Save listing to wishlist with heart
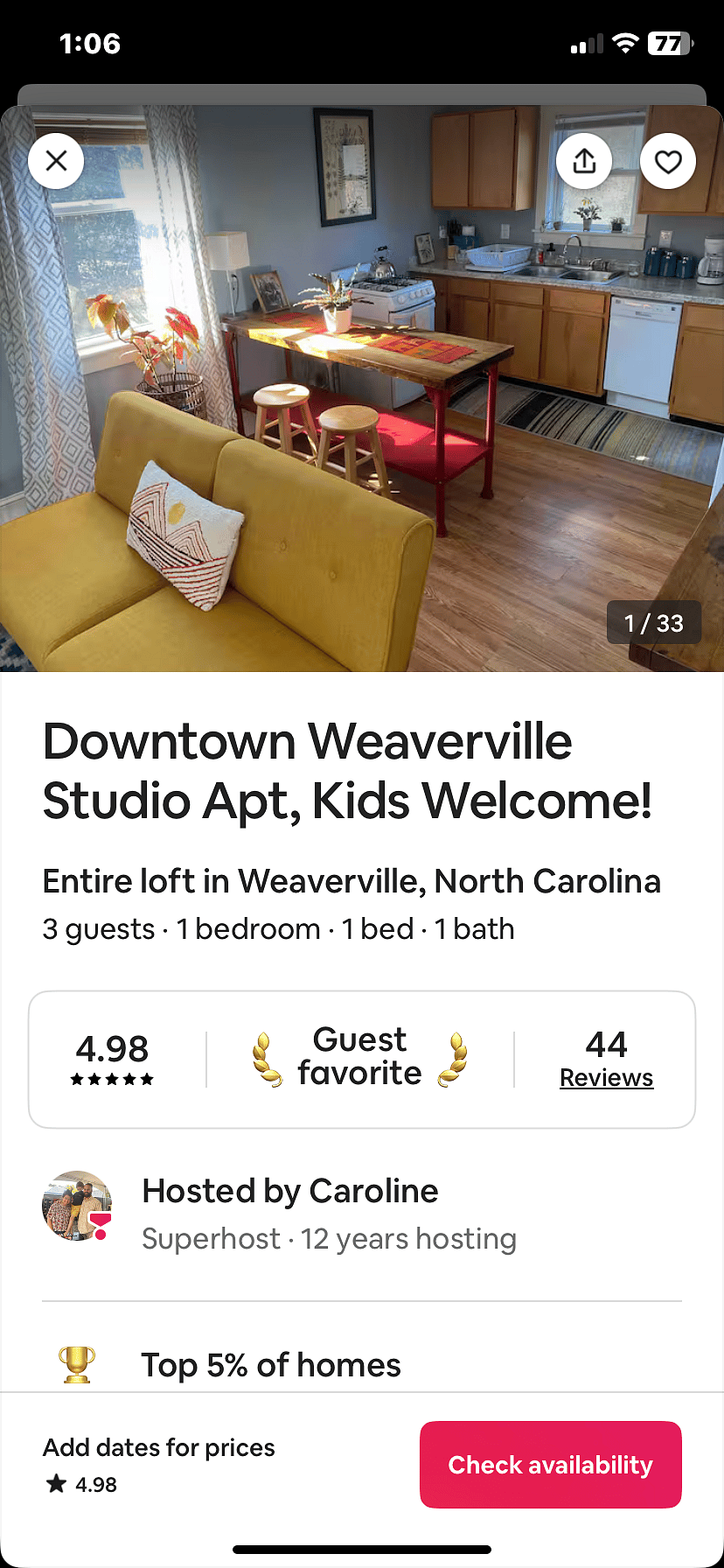This screenshot has width=724, height=1568. (x=668, y=161)
